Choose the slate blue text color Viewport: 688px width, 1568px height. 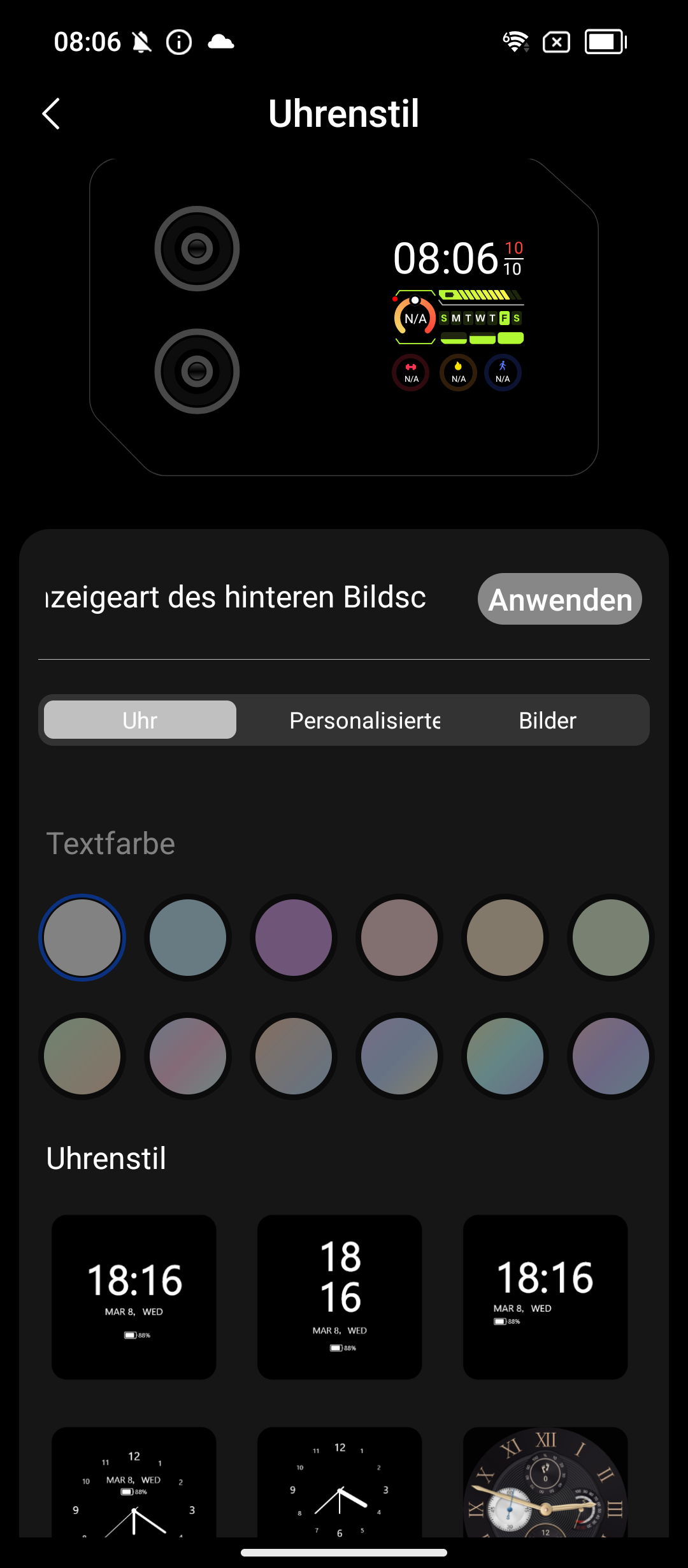pos(188,938)
